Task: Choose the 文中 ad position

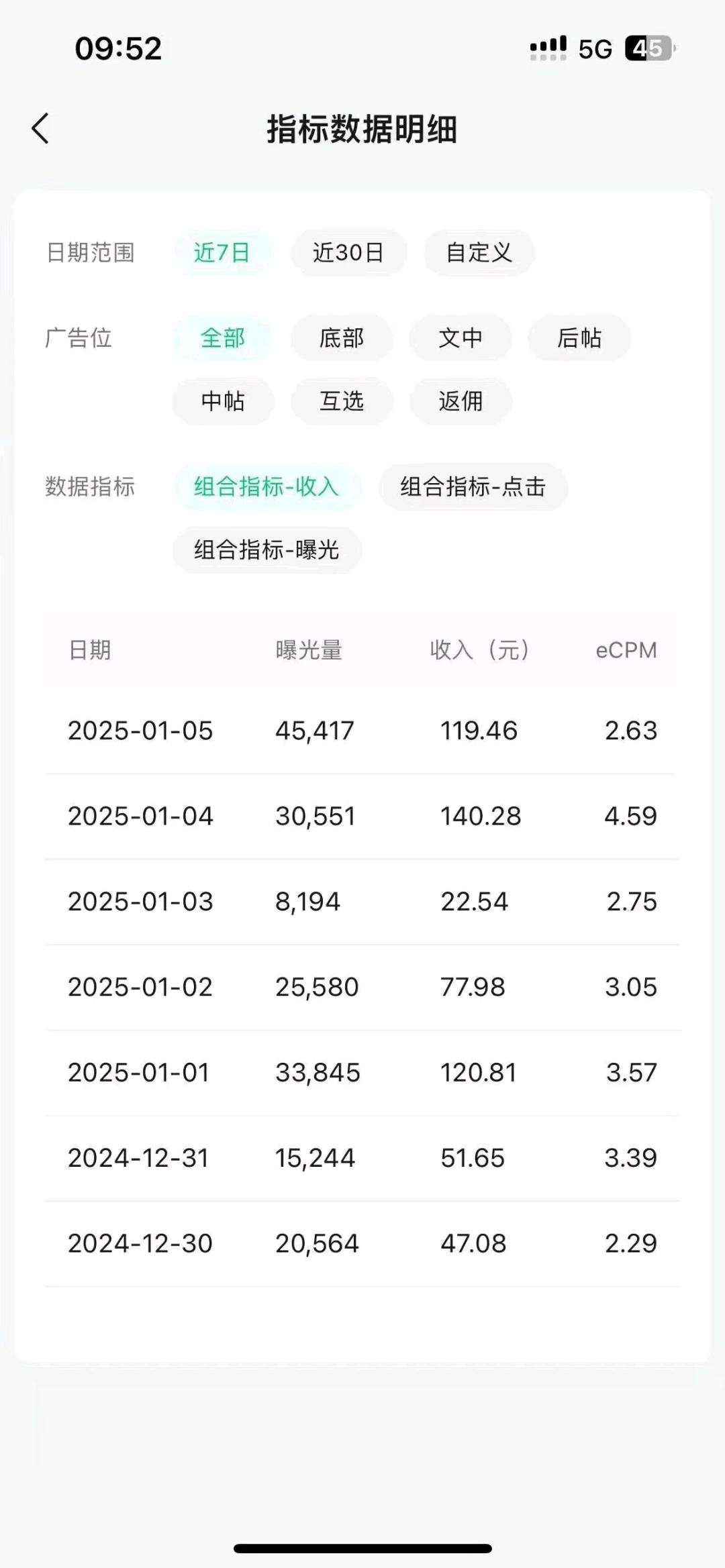Action: pyautogui.click(x=460, y=339)
